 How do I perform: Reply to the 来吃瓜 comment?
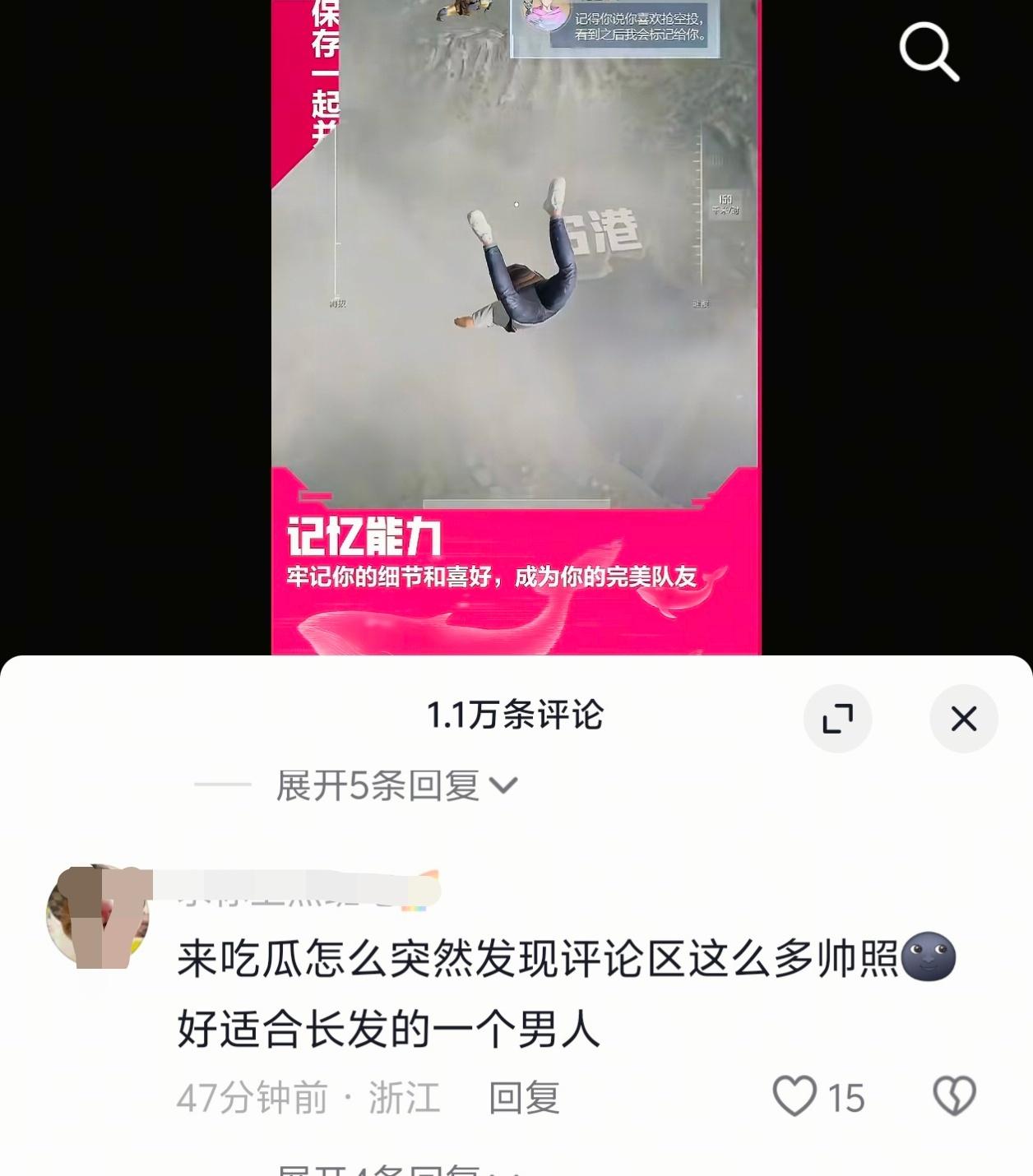coord(524,1098)
